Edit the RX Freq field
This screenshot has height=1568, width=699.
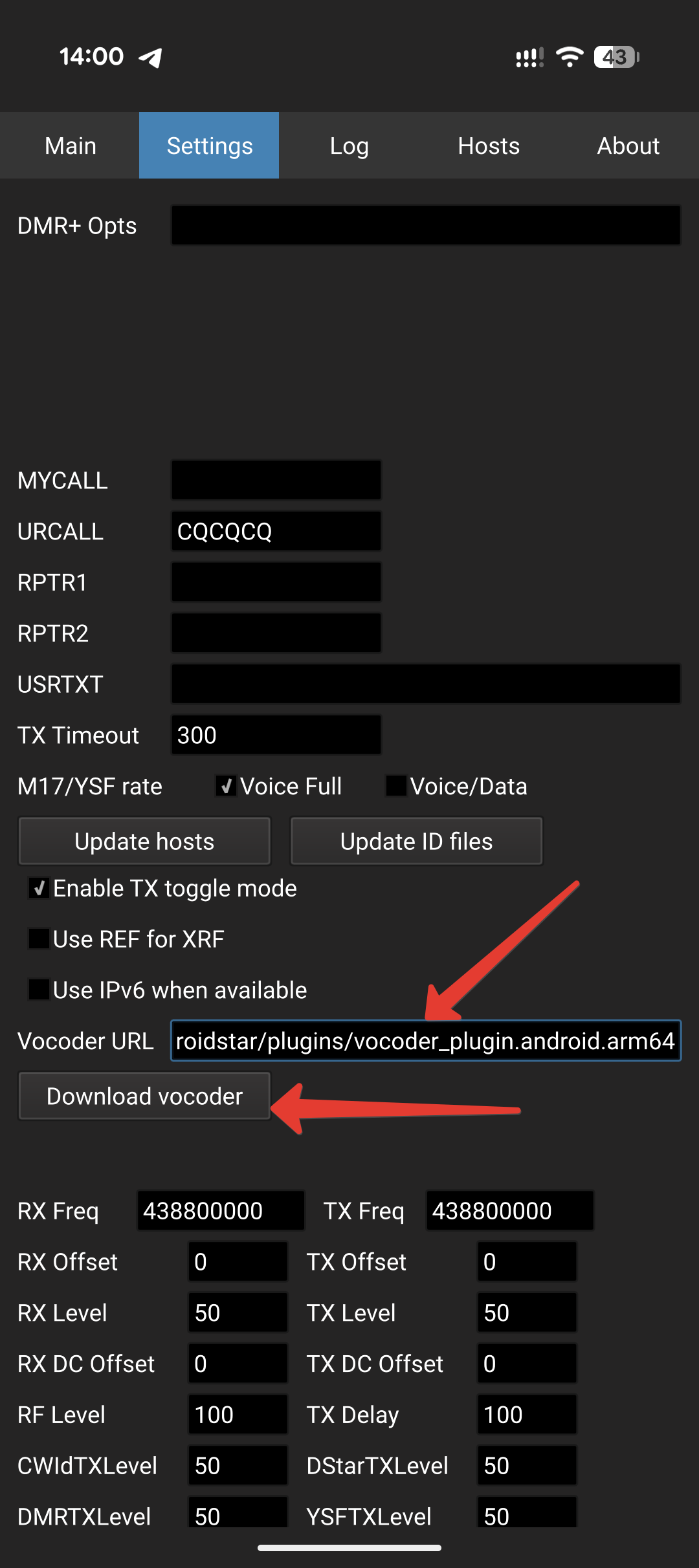coord(220,1210)
